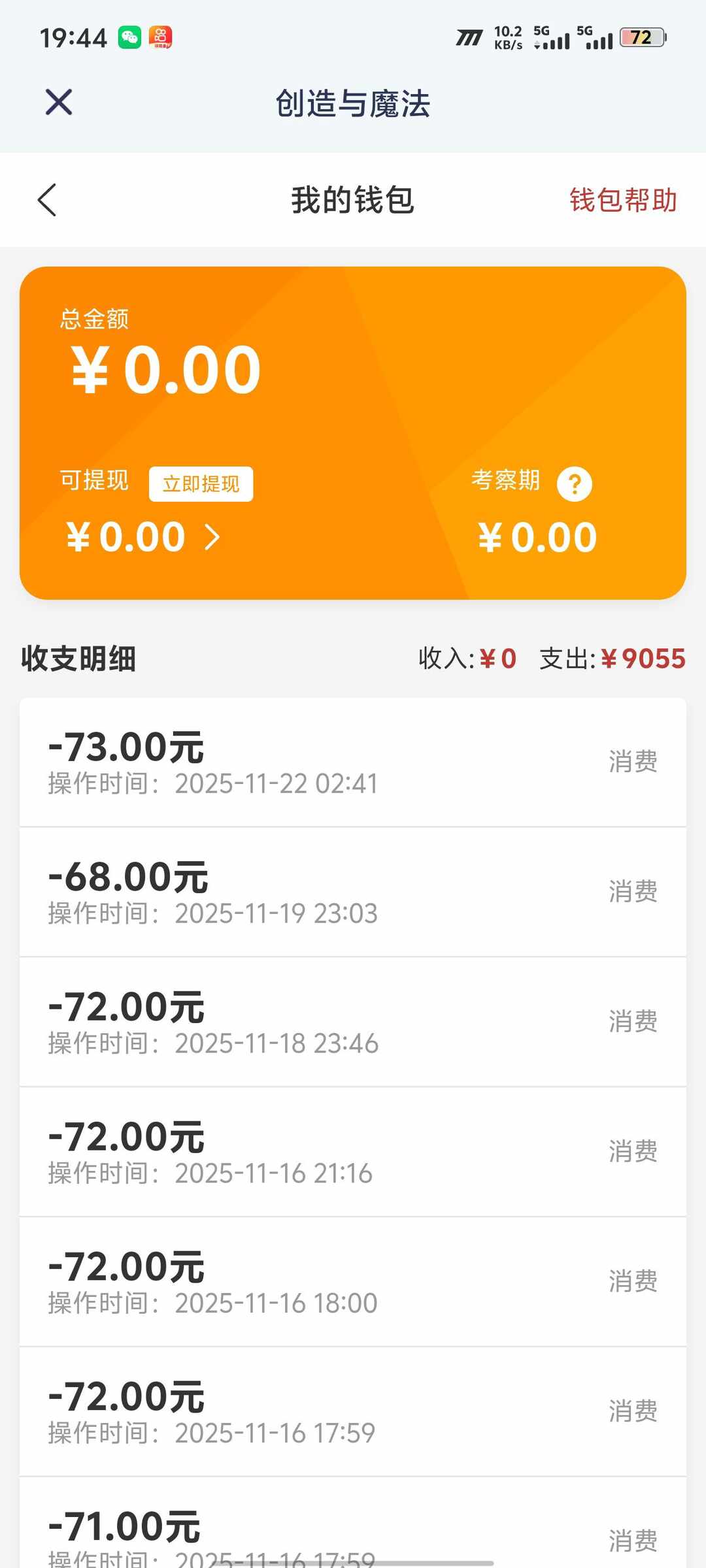
Task: Tap the back arrow on the wallet page
Action: tap(47, 200)
